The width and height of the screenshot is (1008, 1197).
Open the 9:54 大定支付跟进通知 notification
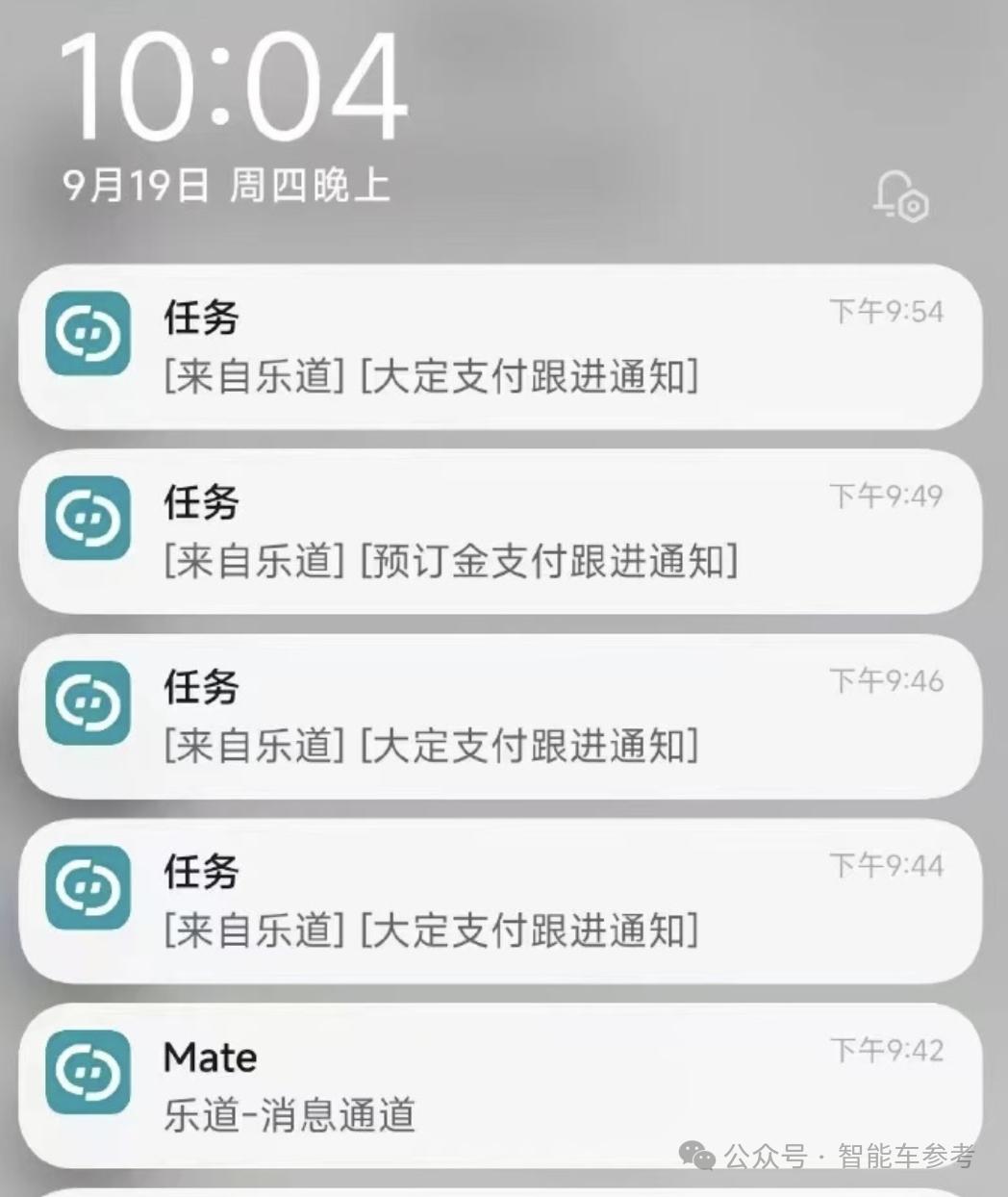click(x=500, y=347)
